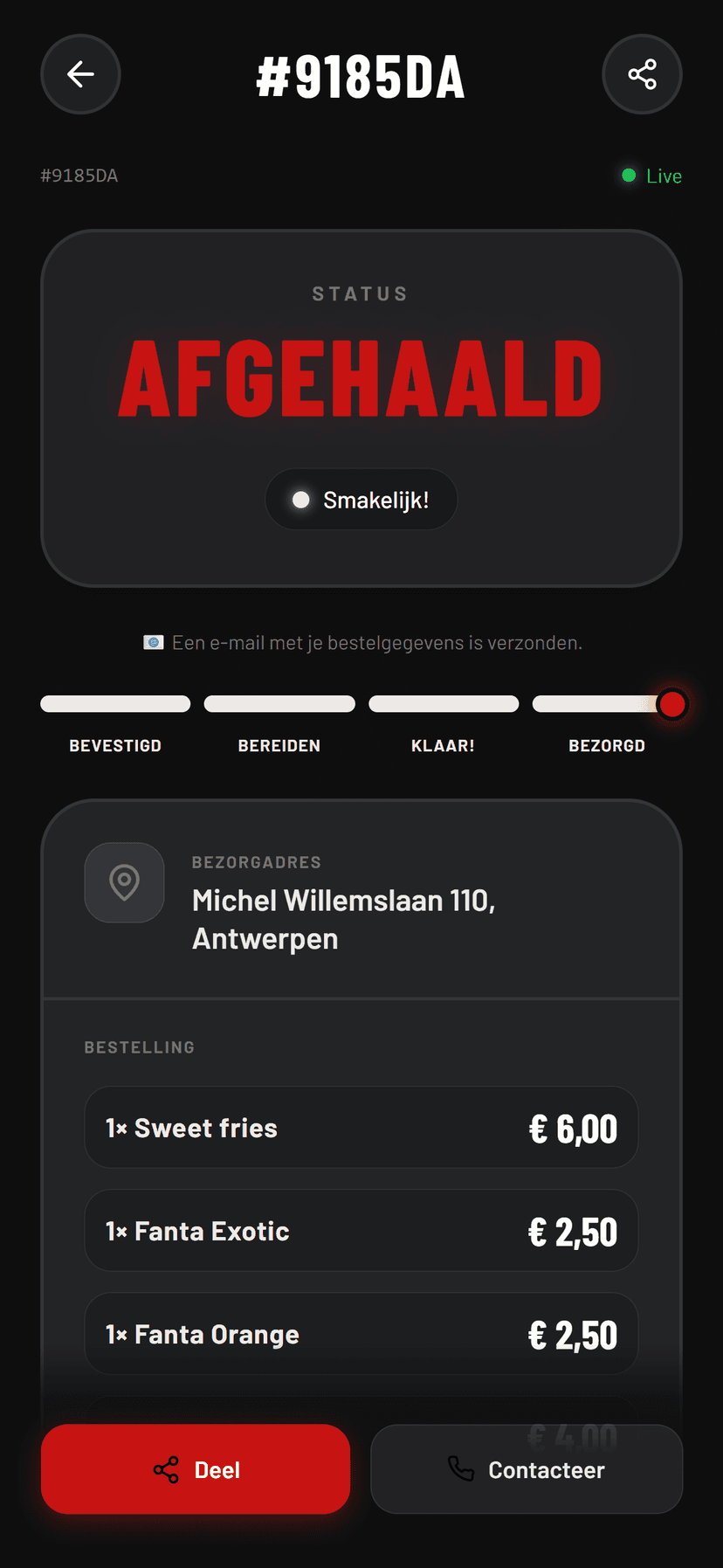This screenshot has height=1568, width=723.
Task: Tap Contacteer to call the restaurant
Action: click(527, 1469)
